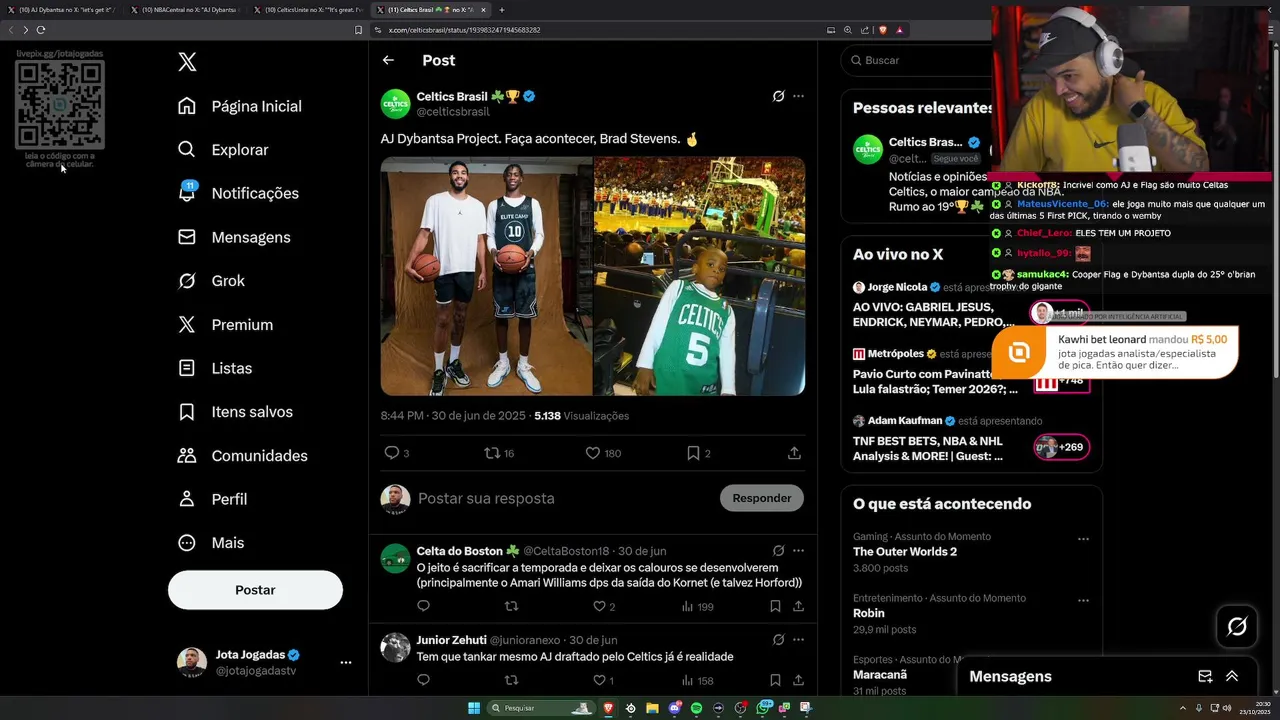Open The Outer Worlds 2 trend
Screen dimensions: 1280x720
(x=905, y=551)
